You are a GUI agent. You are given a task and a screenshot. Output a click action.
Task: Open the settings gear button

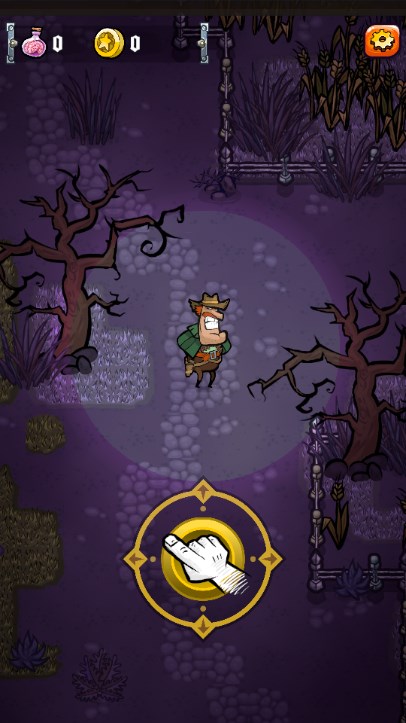(382, 41)
